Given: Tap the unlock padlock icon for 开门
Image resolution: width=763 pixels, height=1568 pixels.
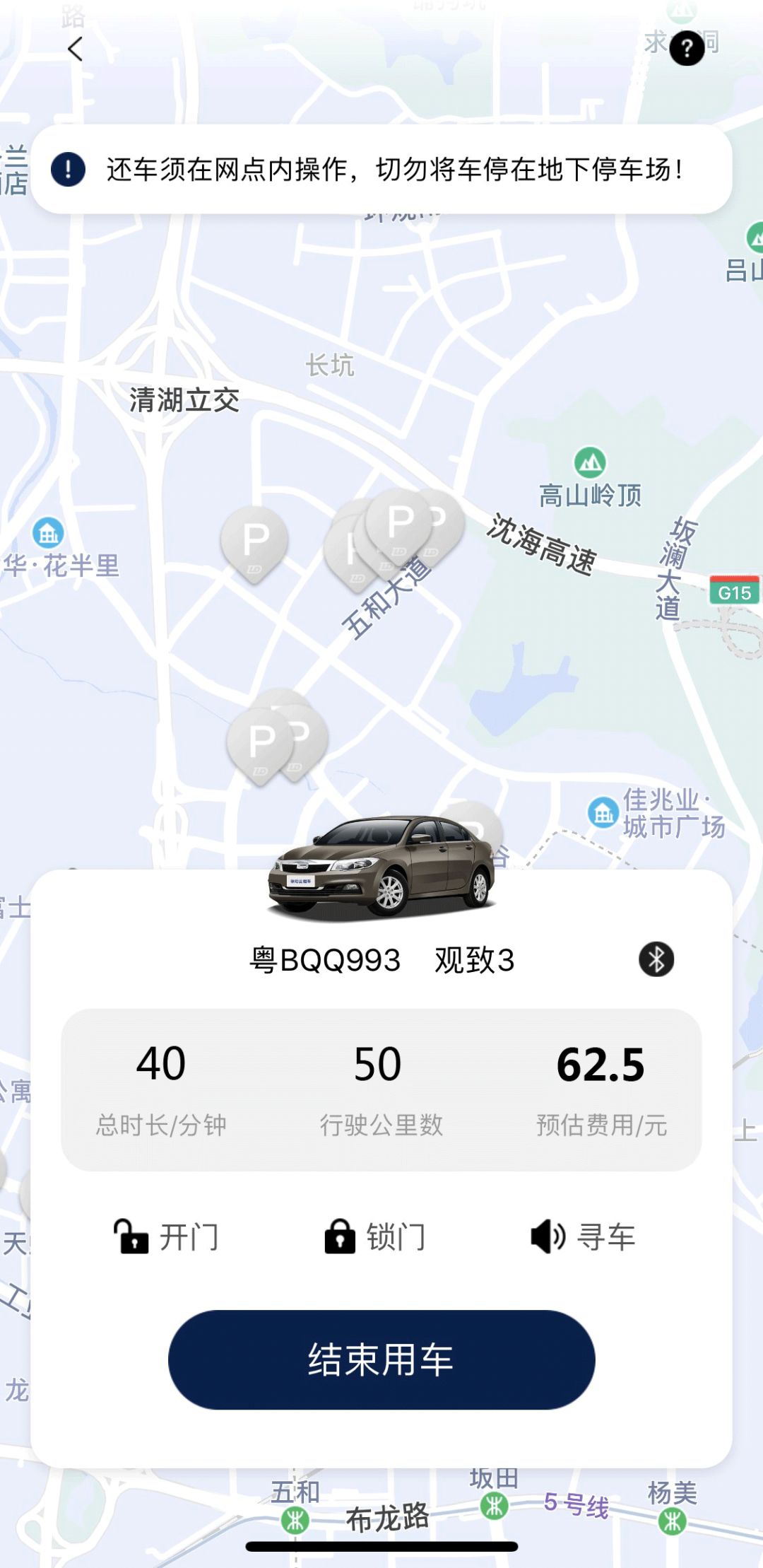Looking at the screenshot, I should 133,1237.
